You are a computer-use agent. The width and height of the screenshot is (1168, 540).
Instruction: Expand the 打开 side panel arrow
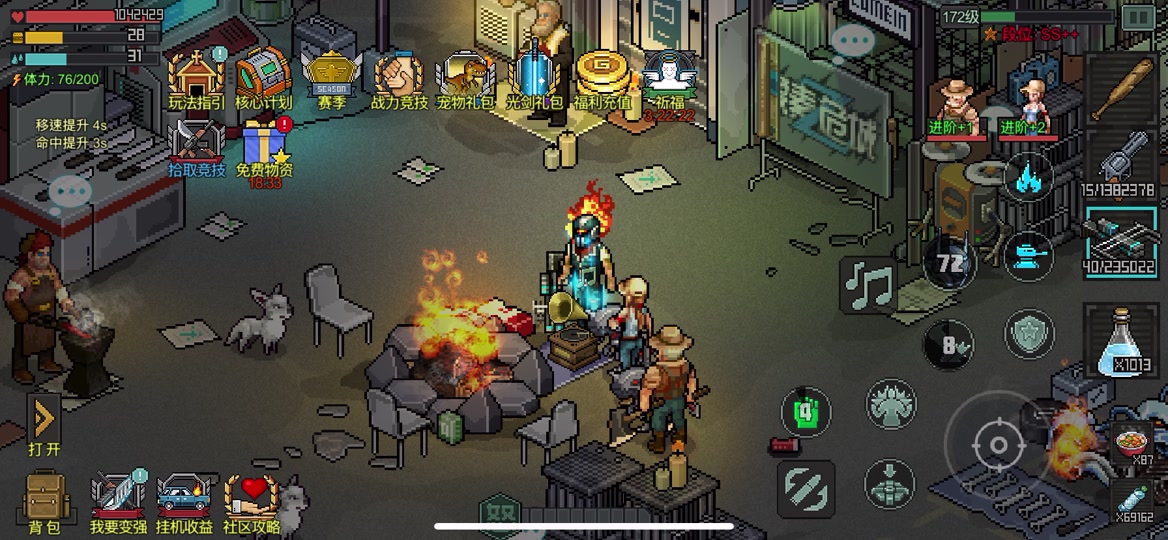click(x=44, y=418)
